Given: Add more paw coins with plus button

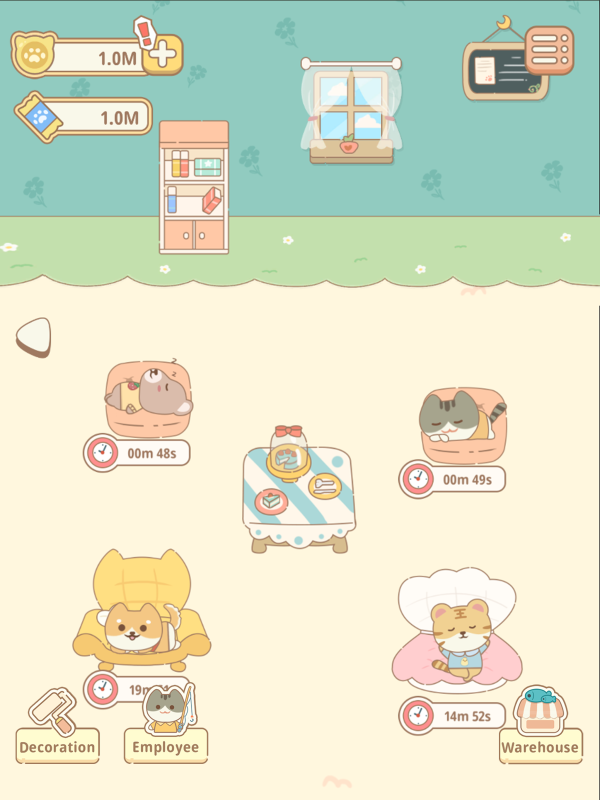Looking at the screenshot, I should click(162, 54).
